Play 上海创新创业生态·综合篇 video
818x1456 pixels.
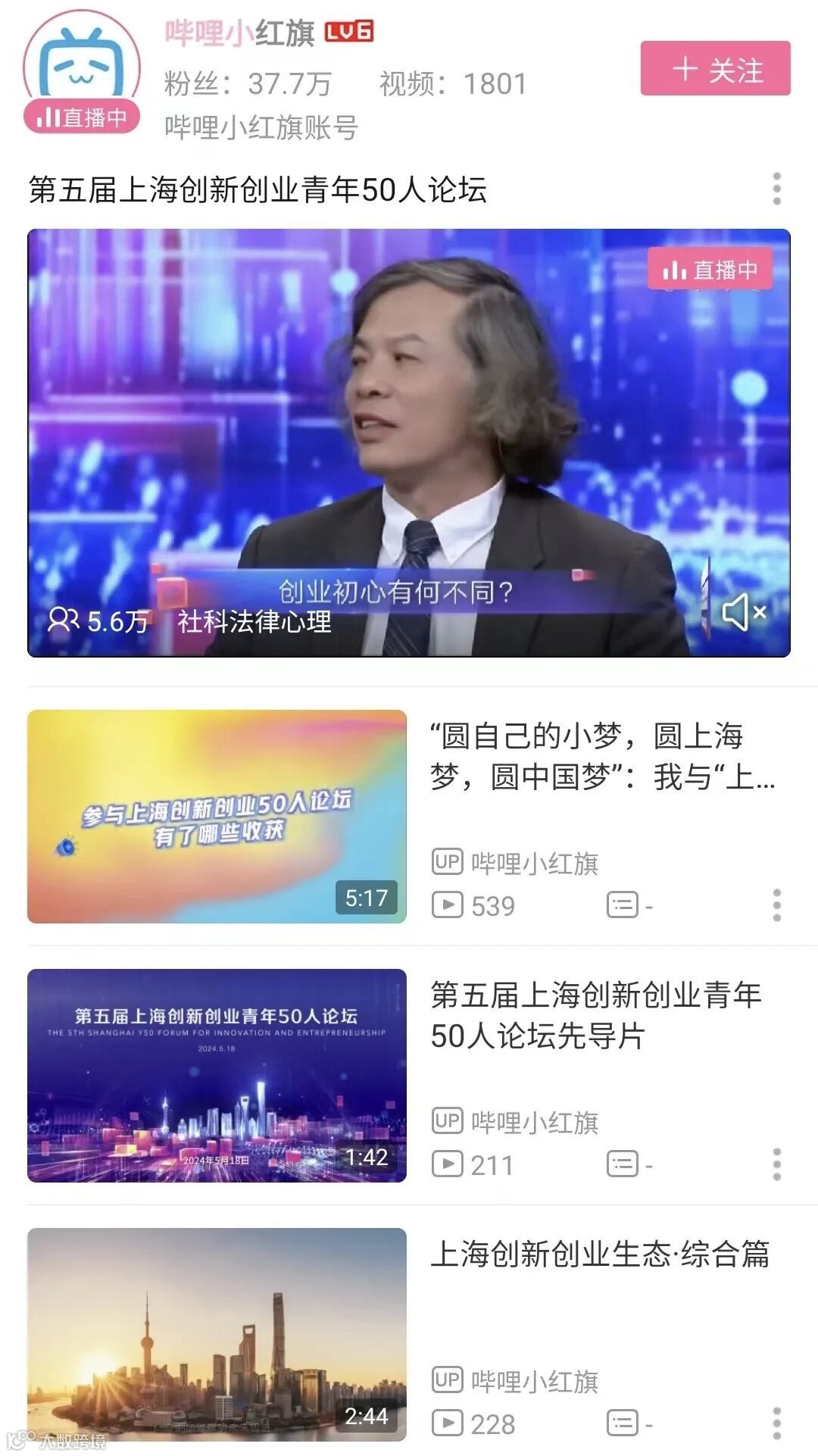tap(217, 1334)
